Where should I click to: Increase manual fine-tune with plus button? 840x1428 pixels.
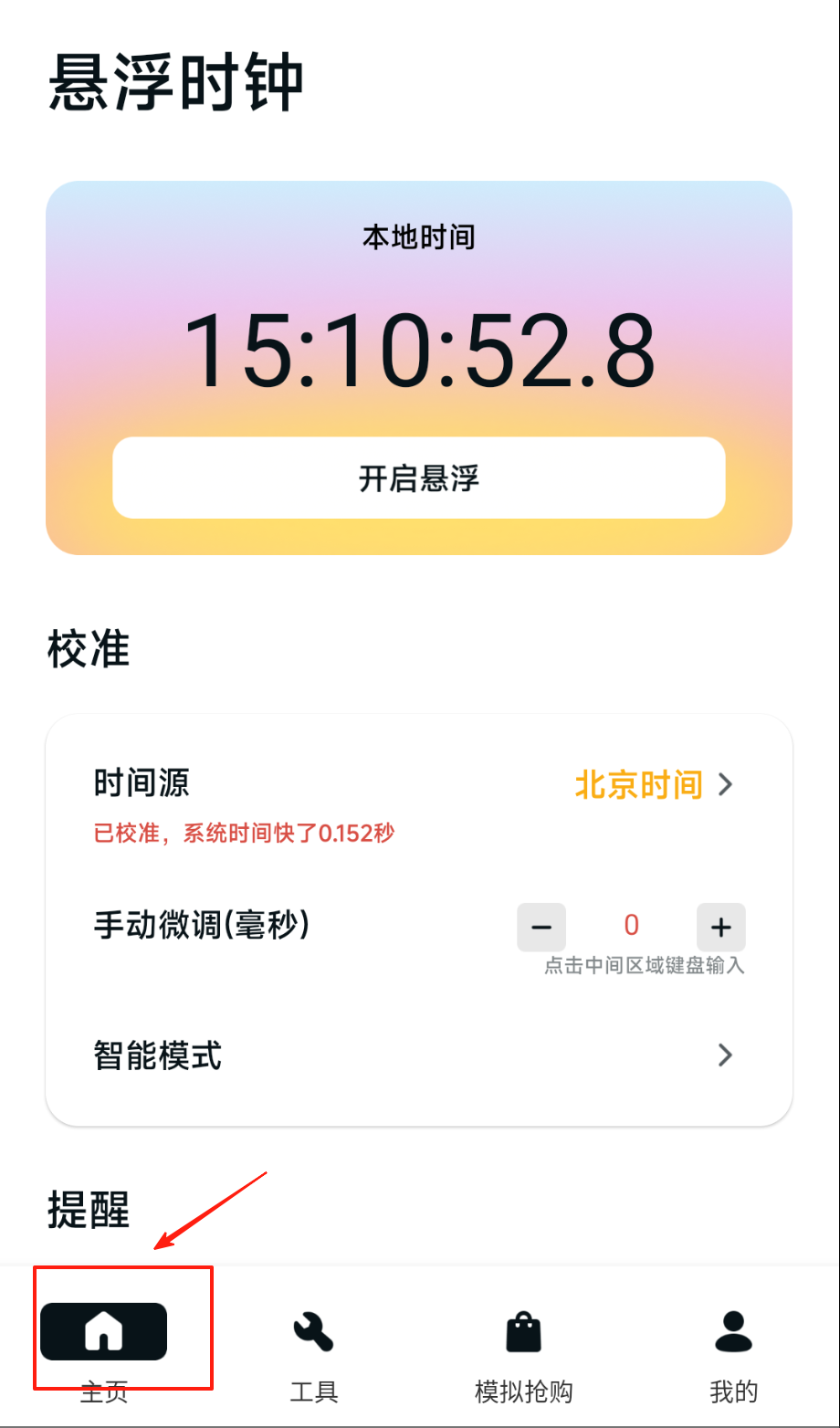pos(720,927)
